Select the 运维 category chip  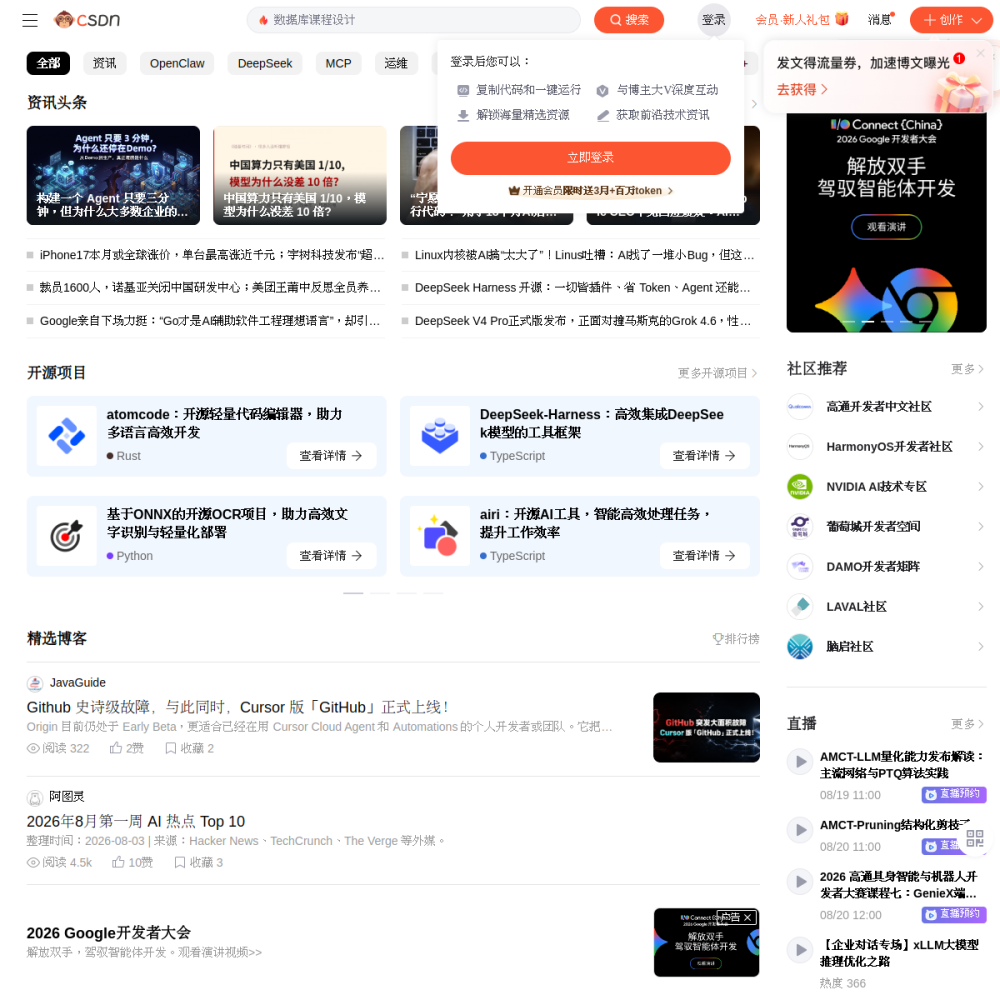click(x=395, y=63)
